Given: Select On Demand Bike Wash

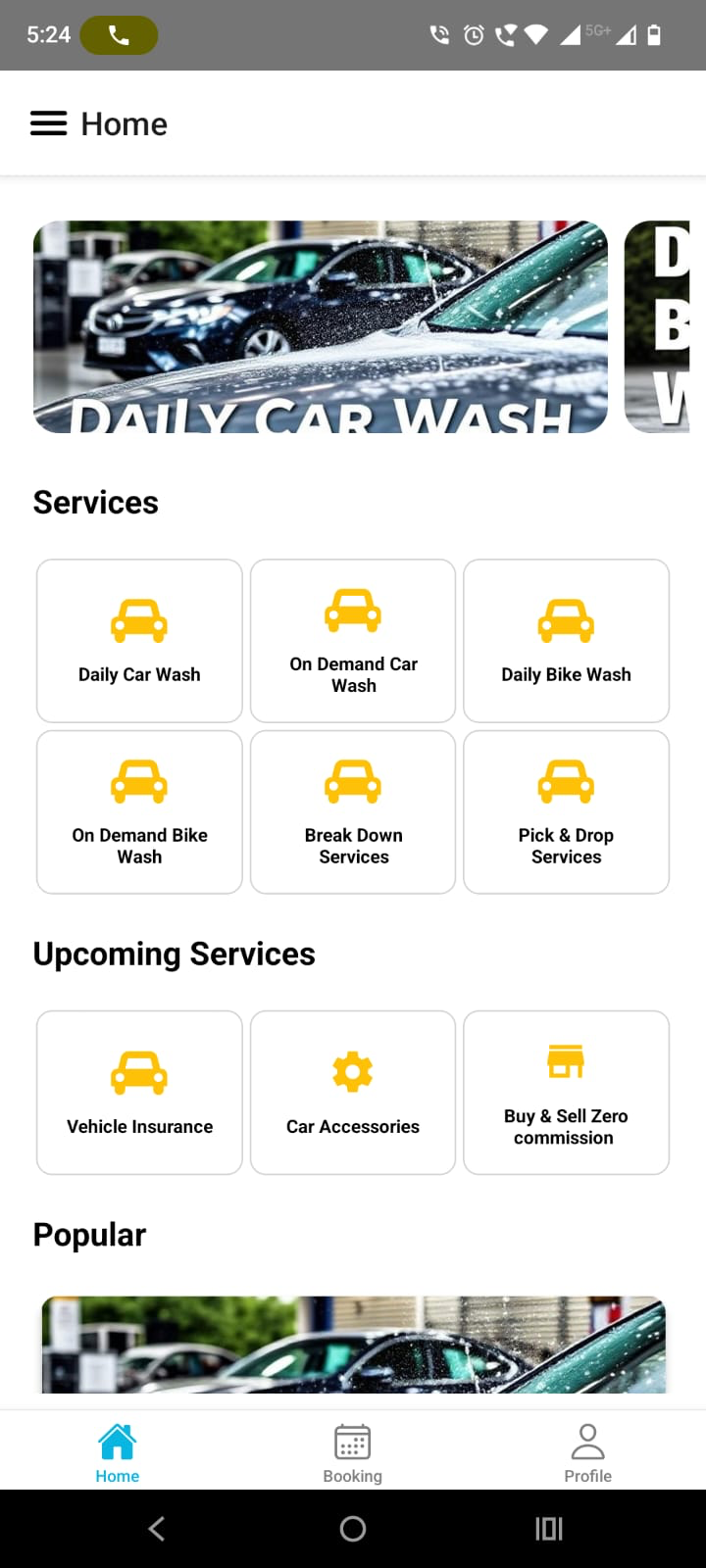Looking at the screenshot, I should coord(139,812).
